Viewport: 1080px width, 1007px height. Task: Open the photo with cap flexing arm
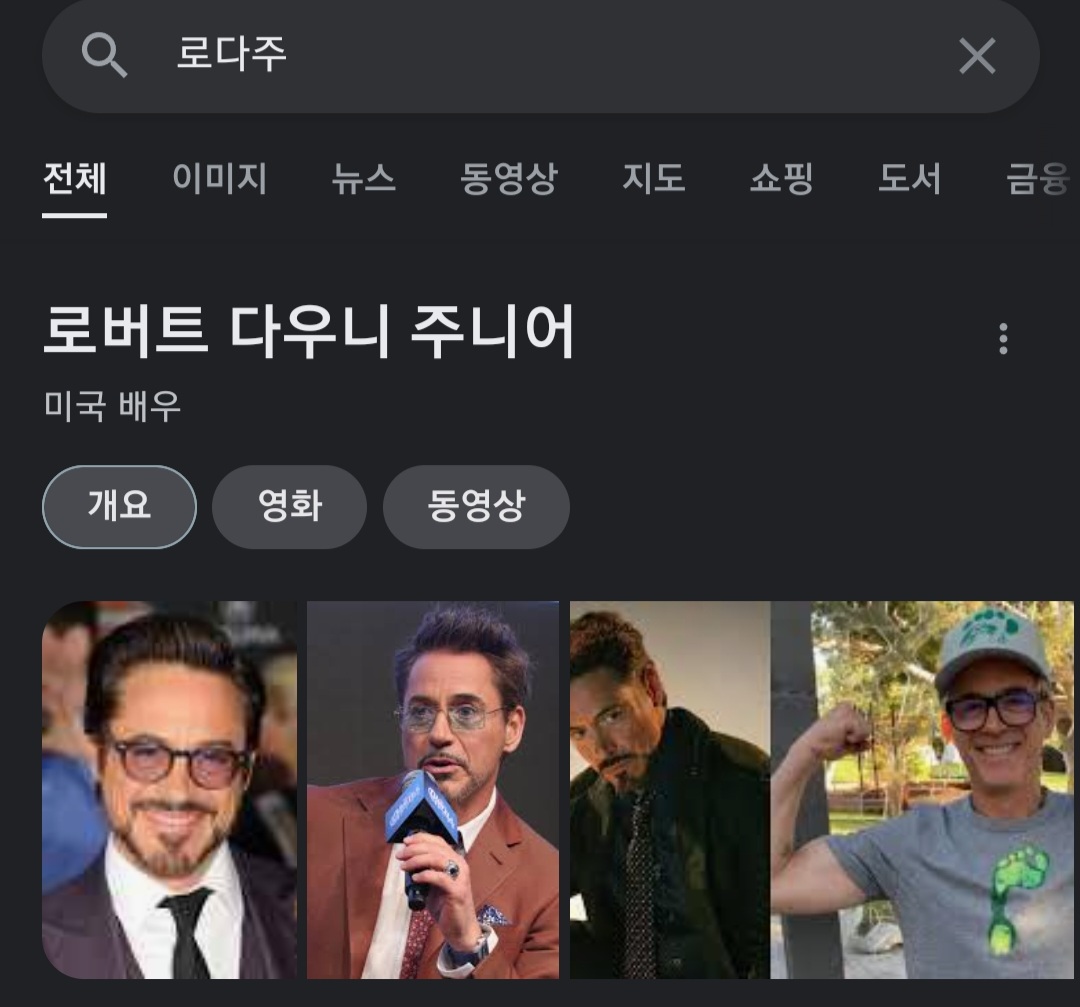pos(922,789)
